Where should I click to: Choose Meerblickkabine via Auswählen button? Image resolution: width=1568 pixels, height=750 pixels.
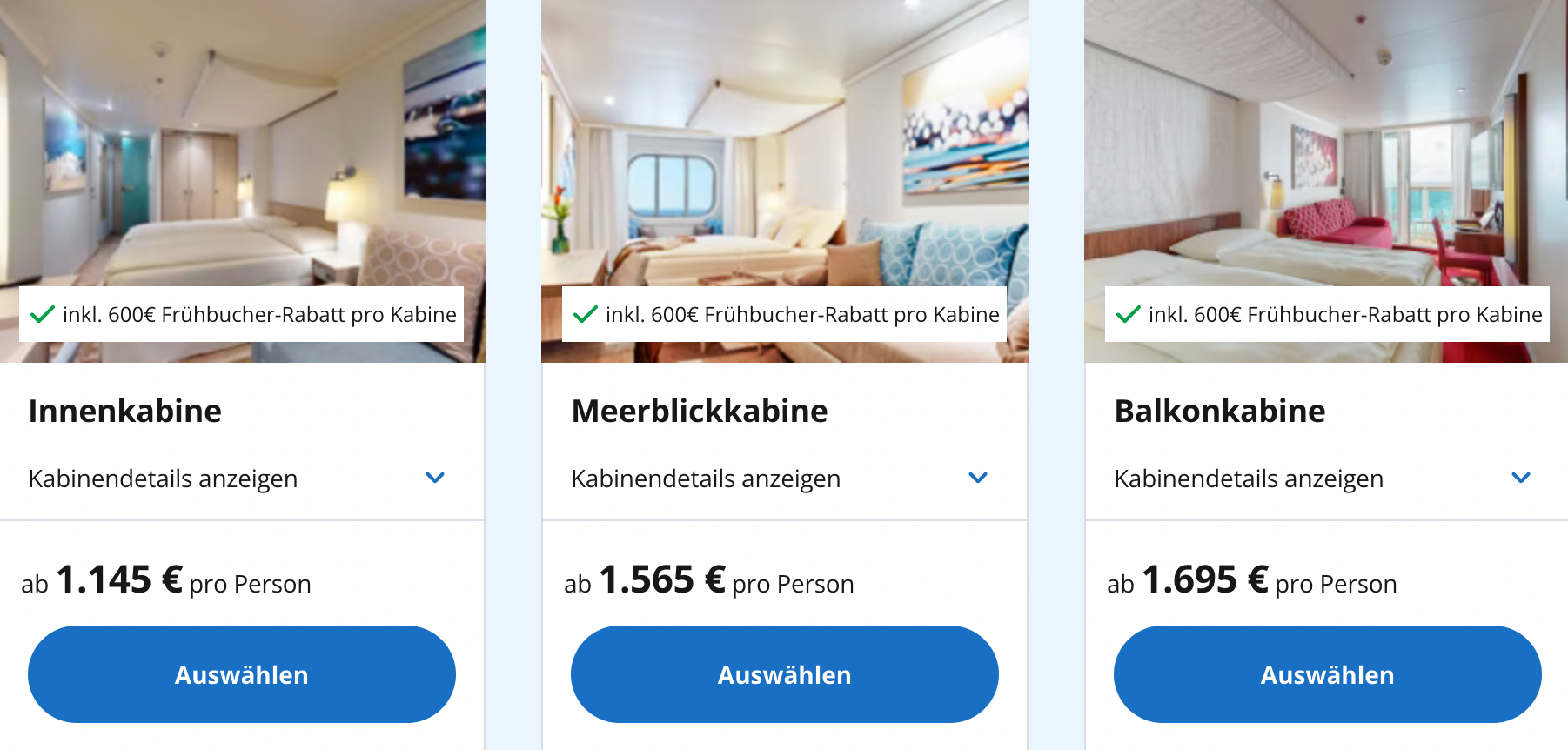tap(784, 674)
